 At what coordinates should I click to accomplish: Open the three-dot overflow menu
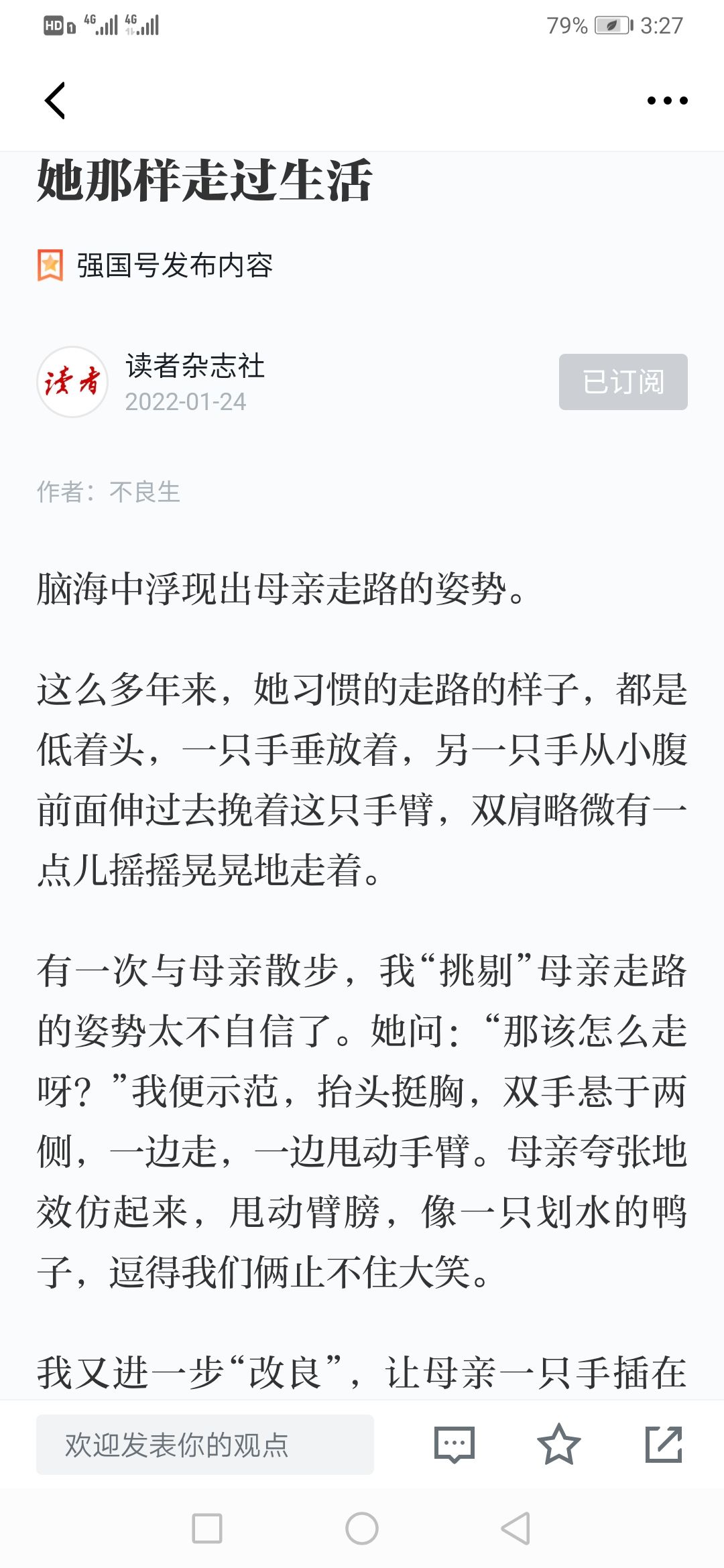pyautogui.click(x=667, y=101)
